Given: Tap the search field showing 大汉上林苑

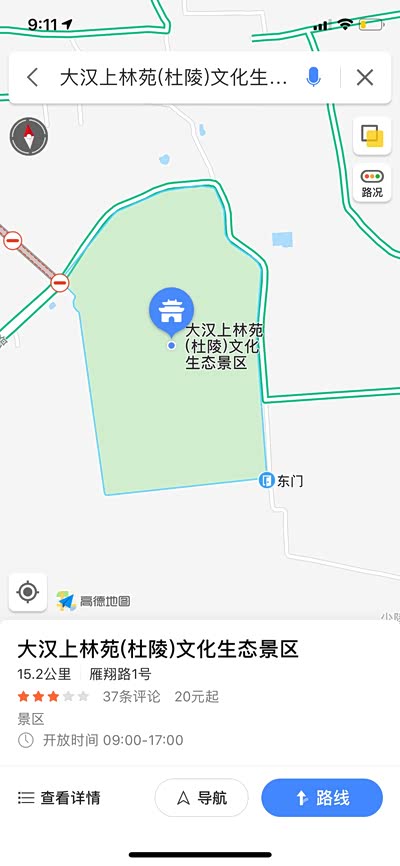Looking at the screenshot, I should (173, 78).
